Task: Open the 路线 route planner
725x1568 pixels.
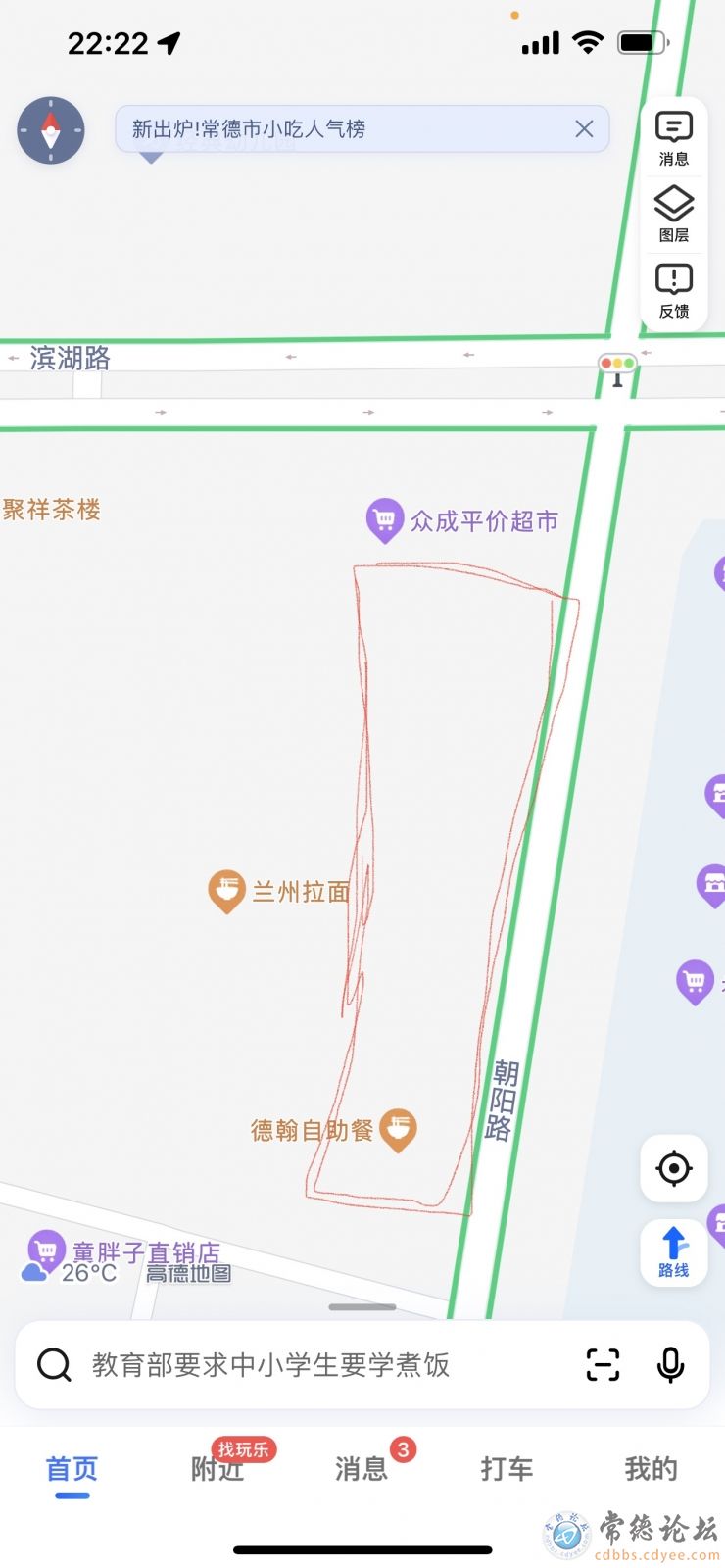Action: [674, 1251]
